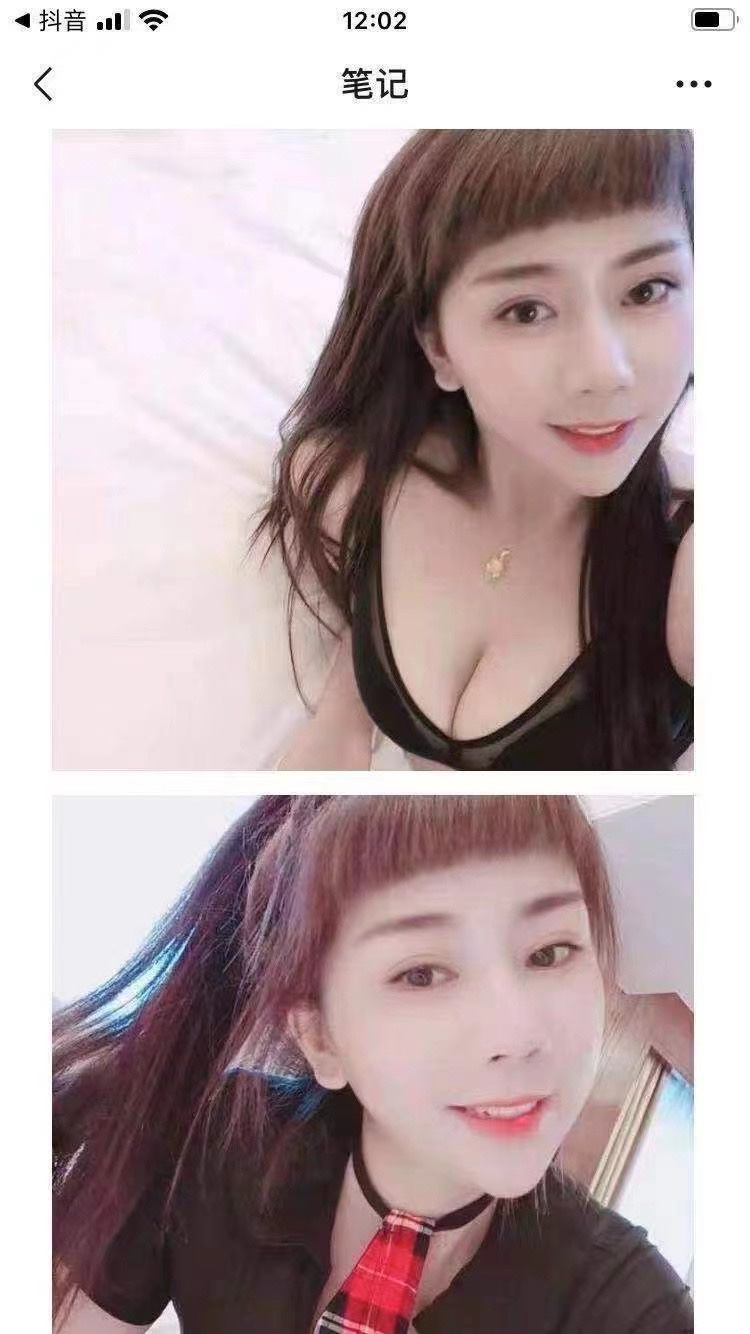
Task: Open the first photo with black top
Action: [x=372, y=449]
